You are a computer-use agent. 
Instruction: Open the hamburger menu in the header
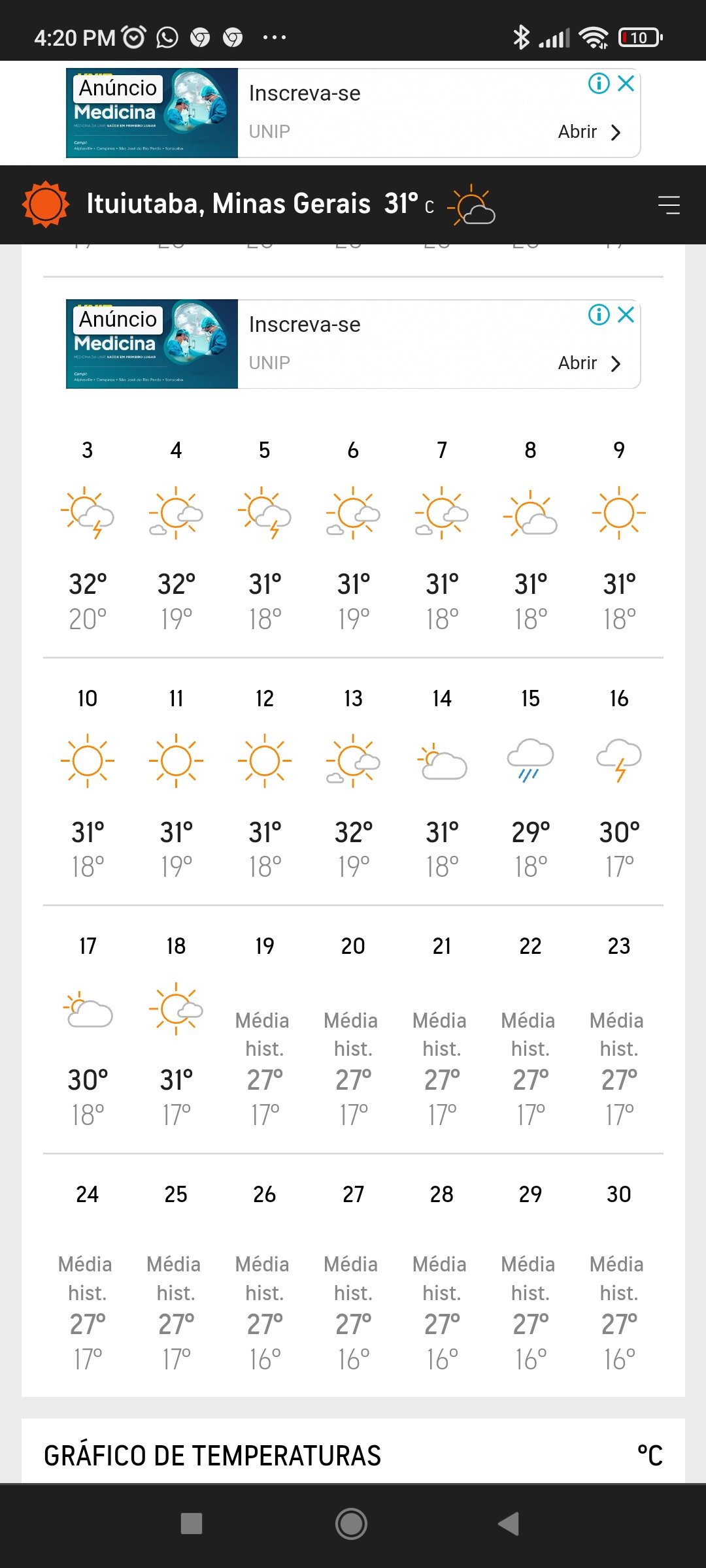pyautogui.click(x=669, y=204)
